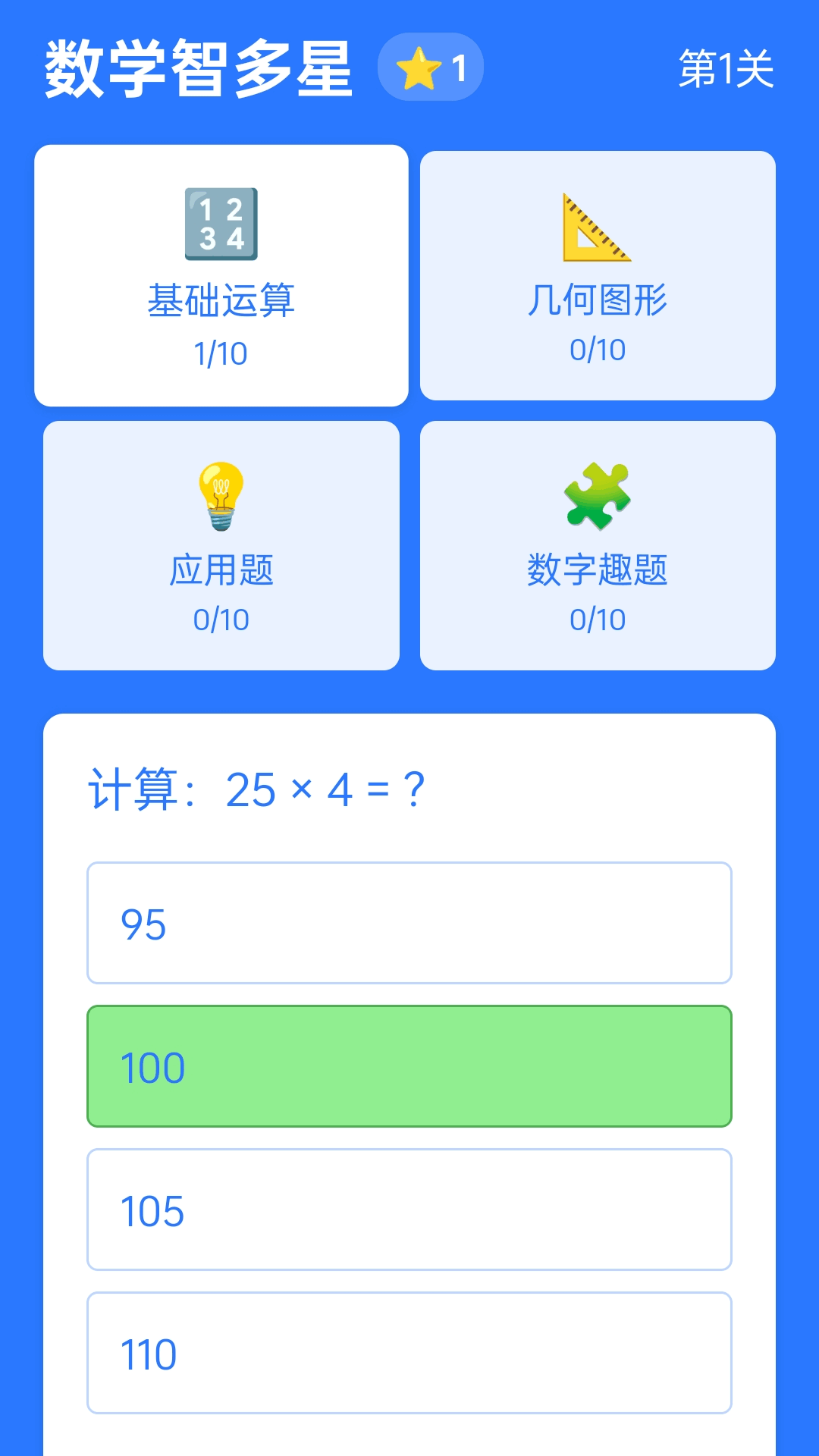The height and width of the screenshot is (1456, 819).
Task: Select answer option 110
Action: coord(409,1354)
